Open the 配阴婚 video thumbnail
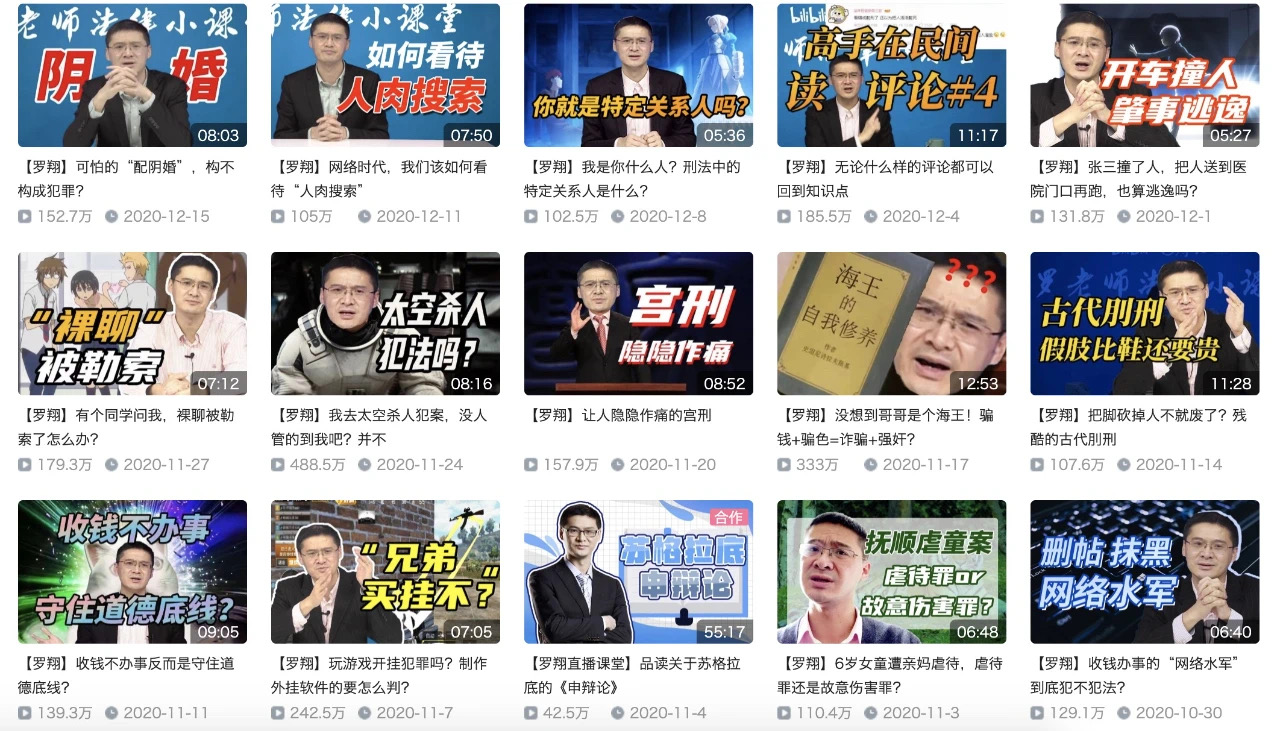The height and width of the screenshot is (731, 1280). click(x=132, y=75)
